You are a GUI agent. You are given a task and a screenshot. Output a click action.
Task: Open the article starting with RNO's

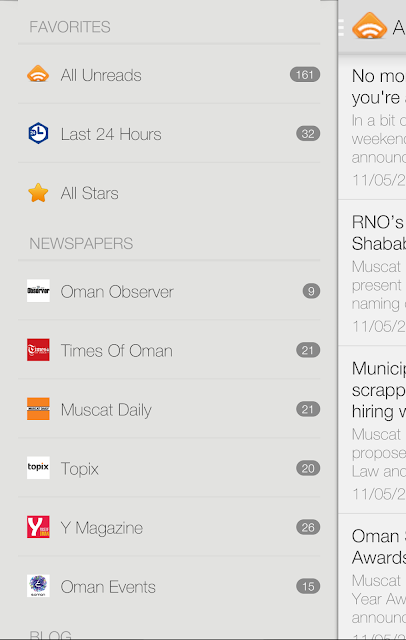click(x=372, y=273)
